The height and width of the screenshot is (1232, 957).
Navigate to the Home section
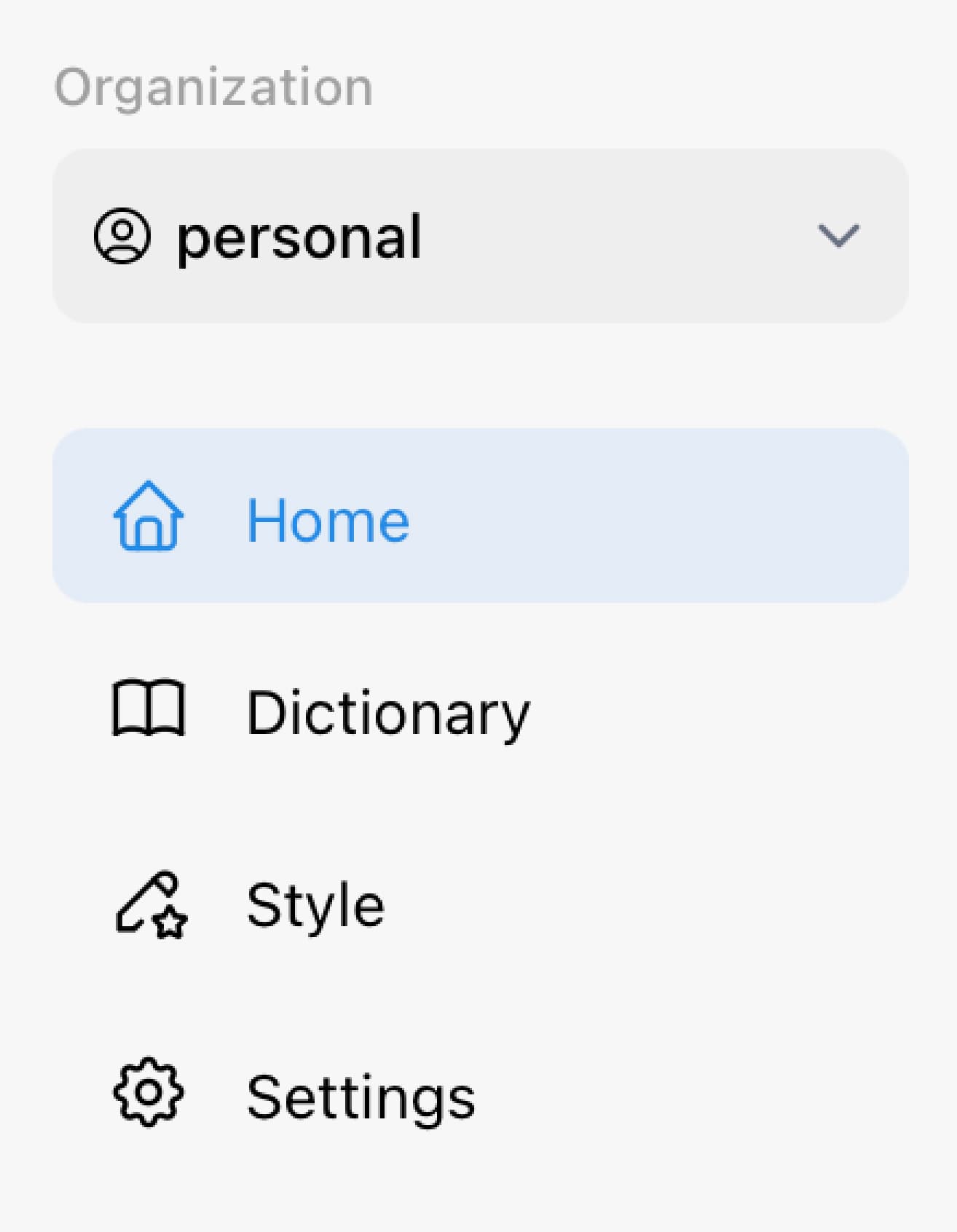pyautogui.click(x=328, y=520)
